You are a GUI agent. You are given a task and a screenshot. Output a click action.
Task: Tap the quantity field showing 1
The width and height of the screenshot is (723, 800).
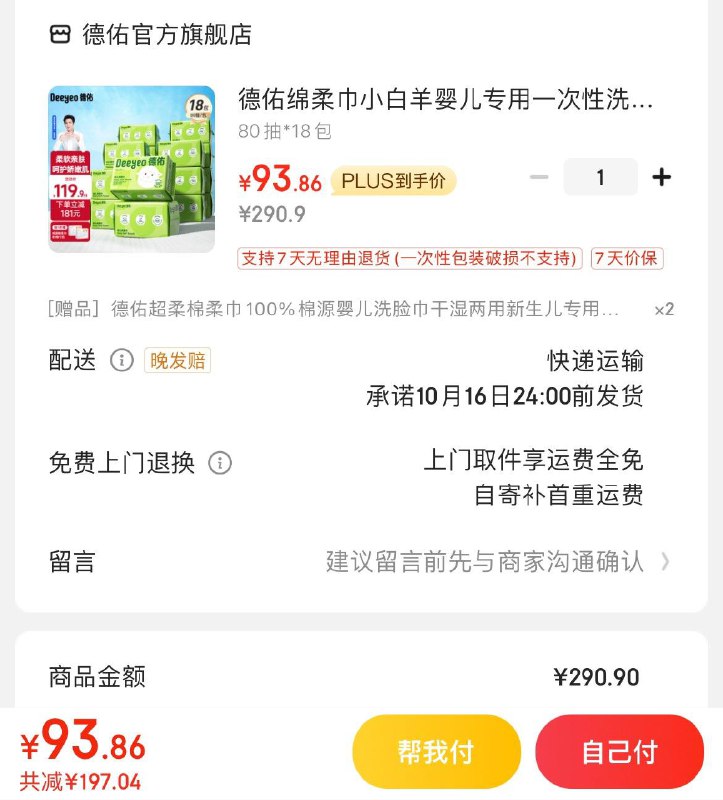600,177
